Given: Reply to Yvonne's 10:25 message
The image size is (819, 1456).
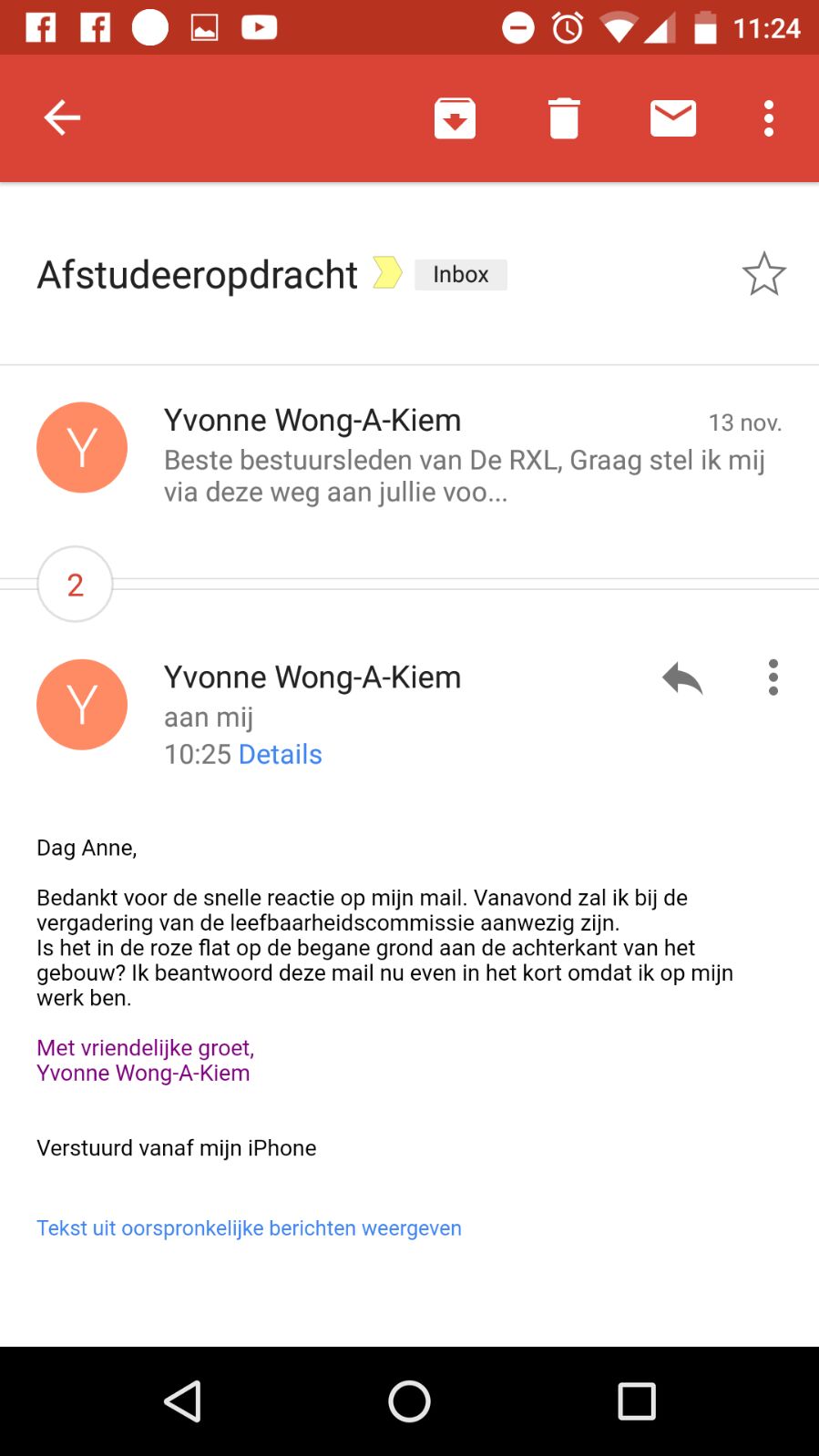Looking at the screenshot, I should (x=682, y=678).
